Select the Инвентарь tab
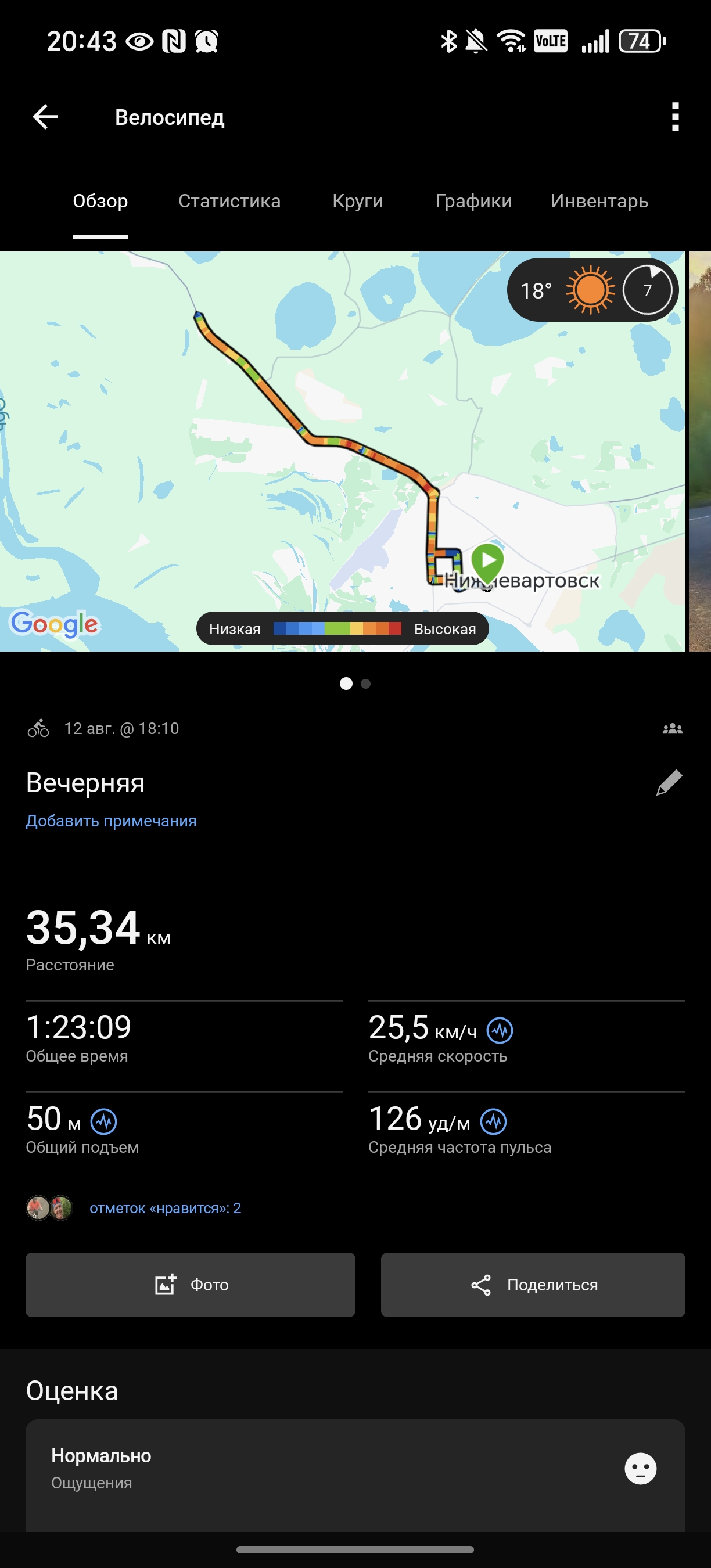 [599, 201]
